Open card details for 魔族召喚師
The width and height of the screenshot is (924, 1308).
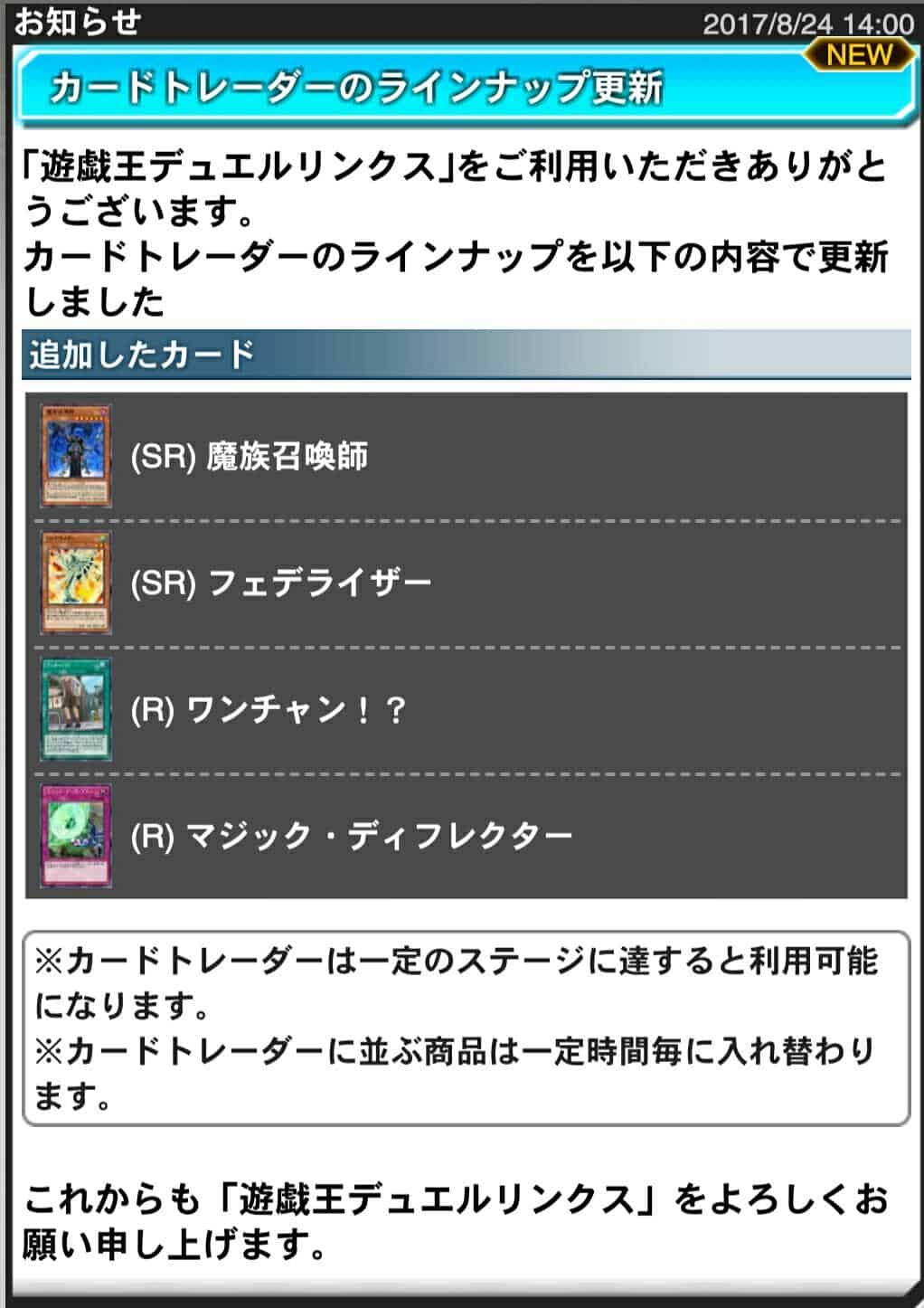click(x=76, y=455)
